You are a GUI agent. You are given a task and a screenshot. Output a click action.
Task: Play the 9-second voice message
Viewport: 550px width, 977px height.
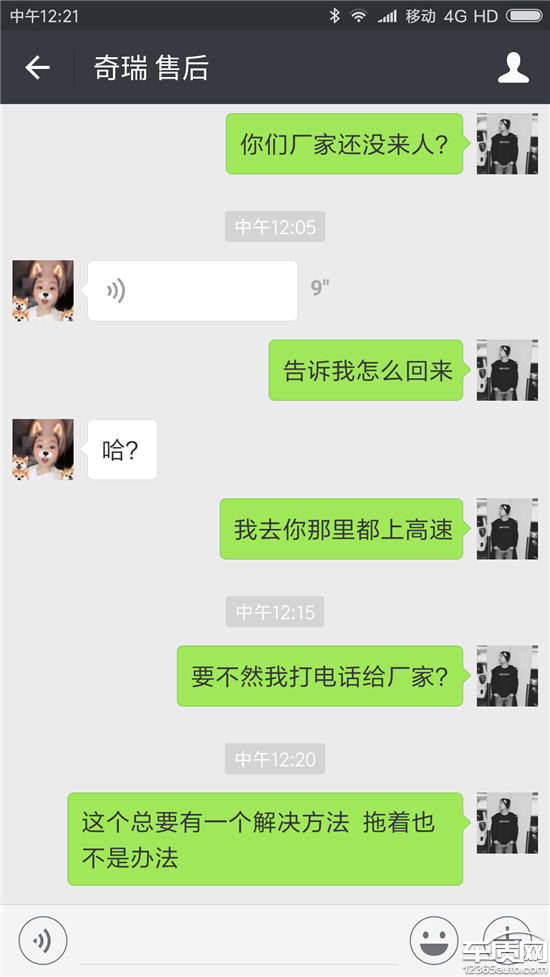(x=192, y=290)
